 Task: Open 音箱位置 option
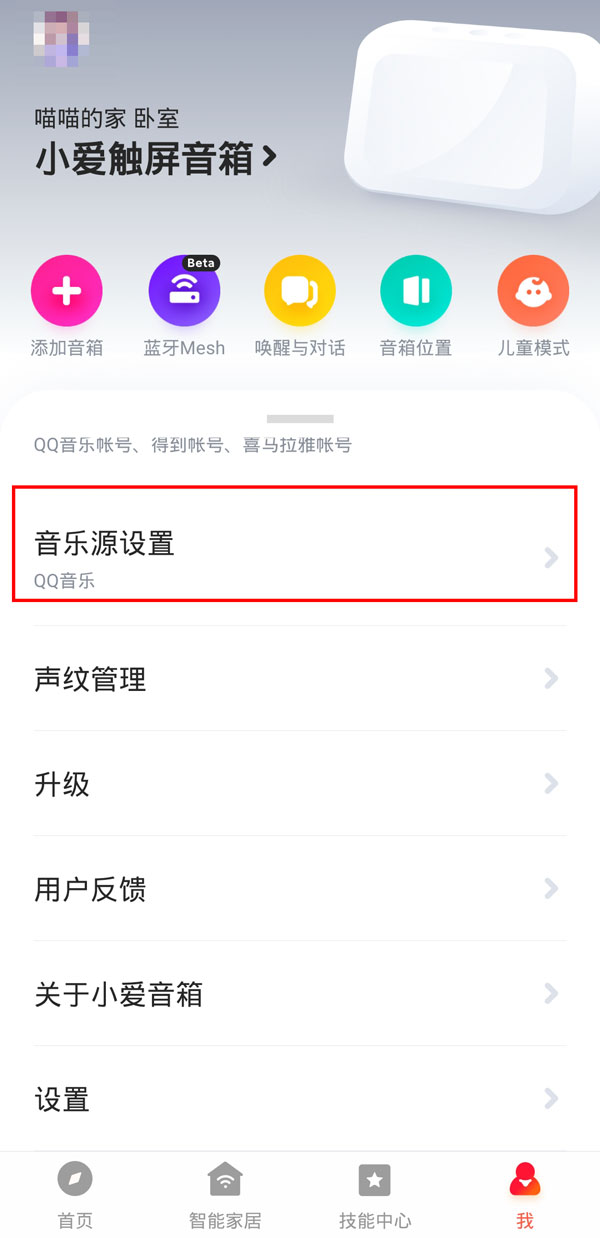(415, 291)
